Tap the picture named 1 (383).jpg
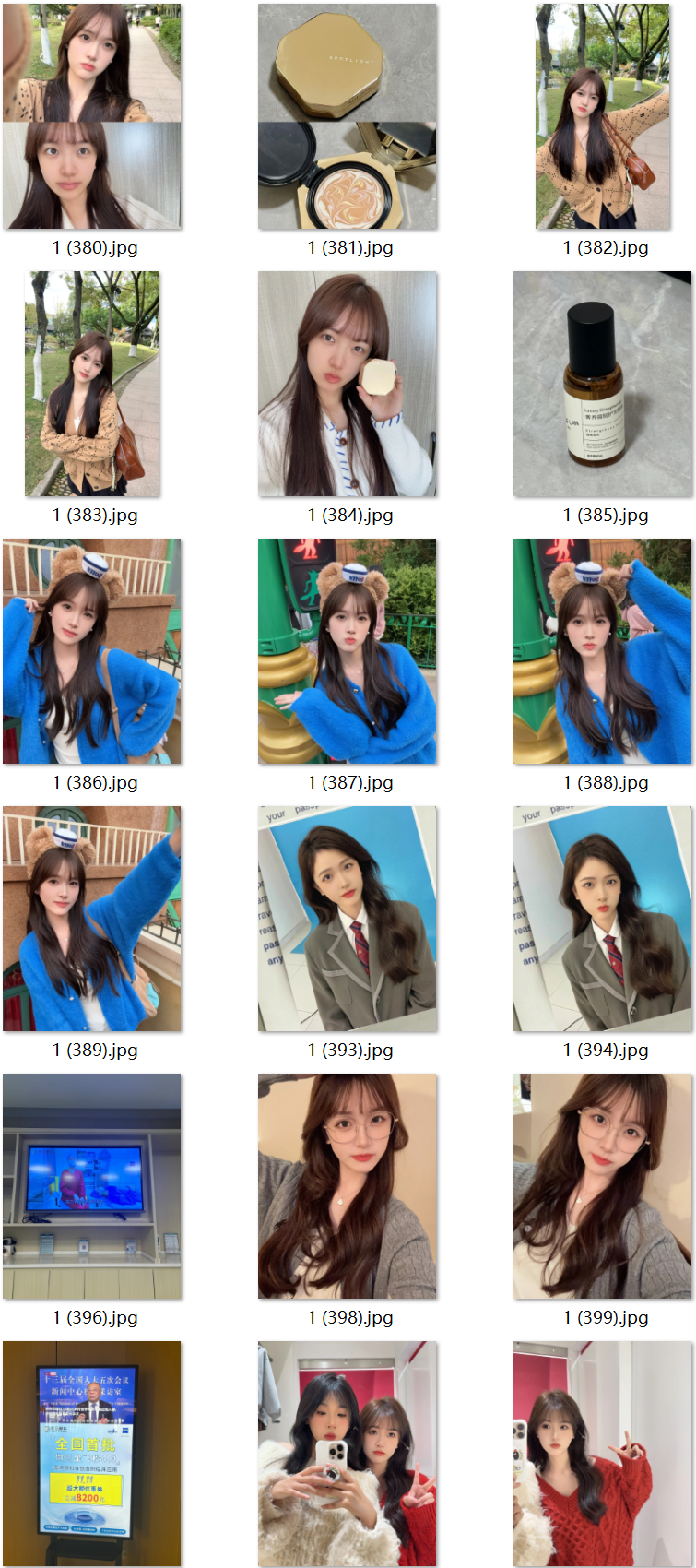Image resolution: width=696 pixels, height=1568 pixels. [x=92, y=384]
